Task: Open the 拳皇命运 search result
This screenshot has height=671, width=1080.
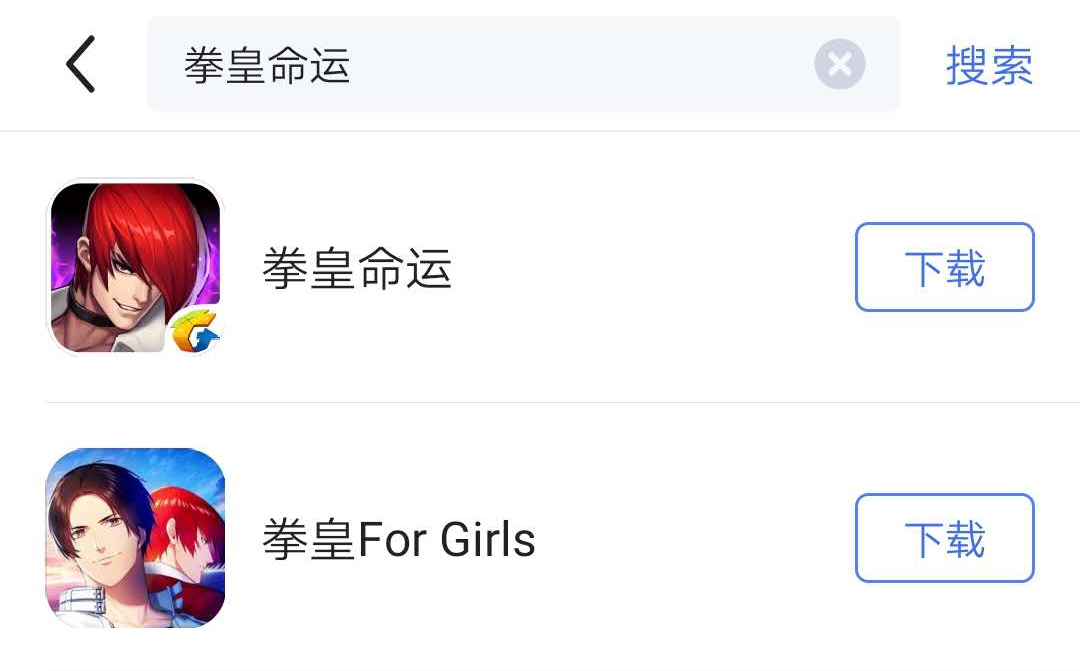Action: click(357, 269)
